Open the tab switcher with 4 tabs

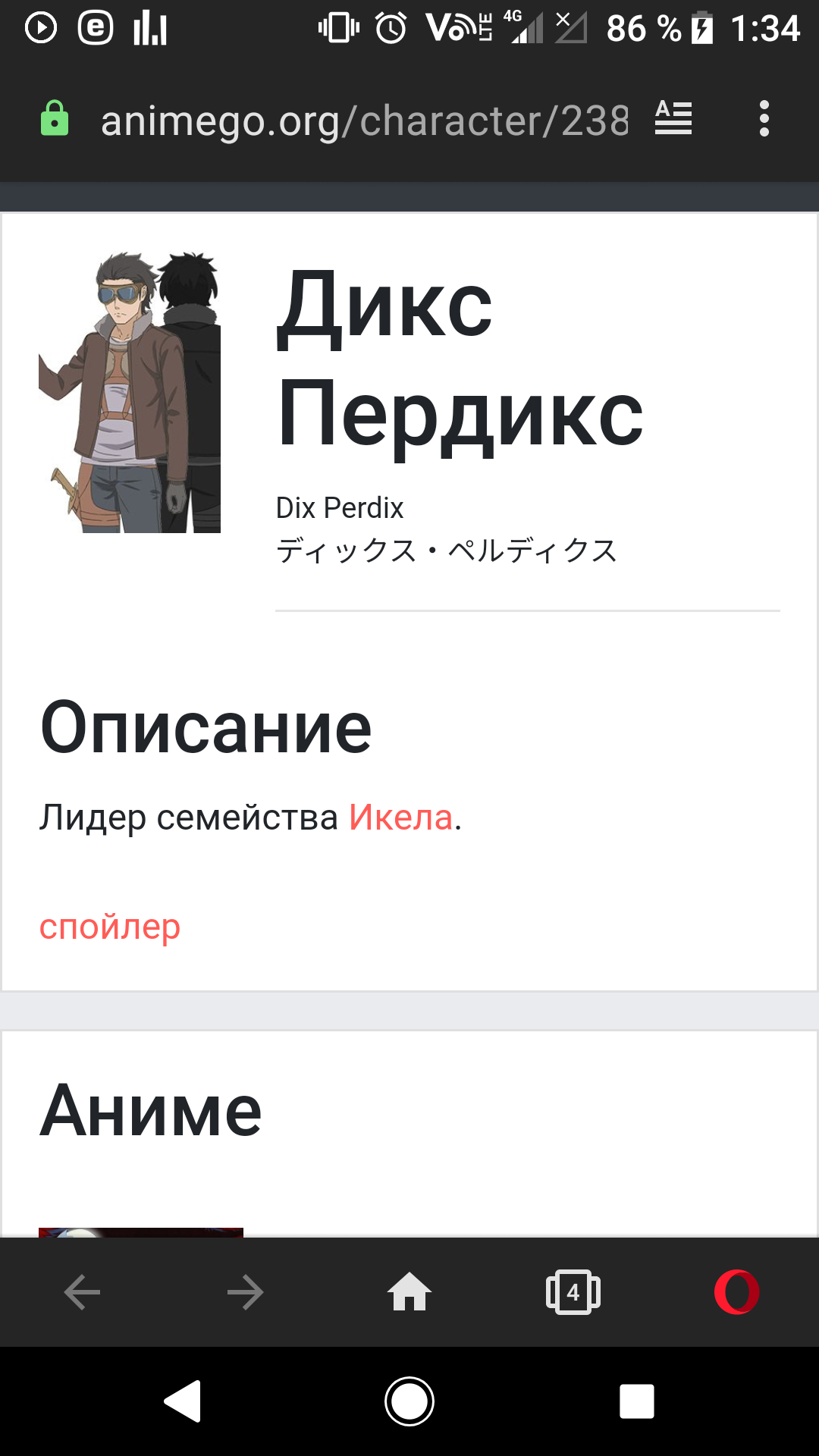[x=573, y=1291]
